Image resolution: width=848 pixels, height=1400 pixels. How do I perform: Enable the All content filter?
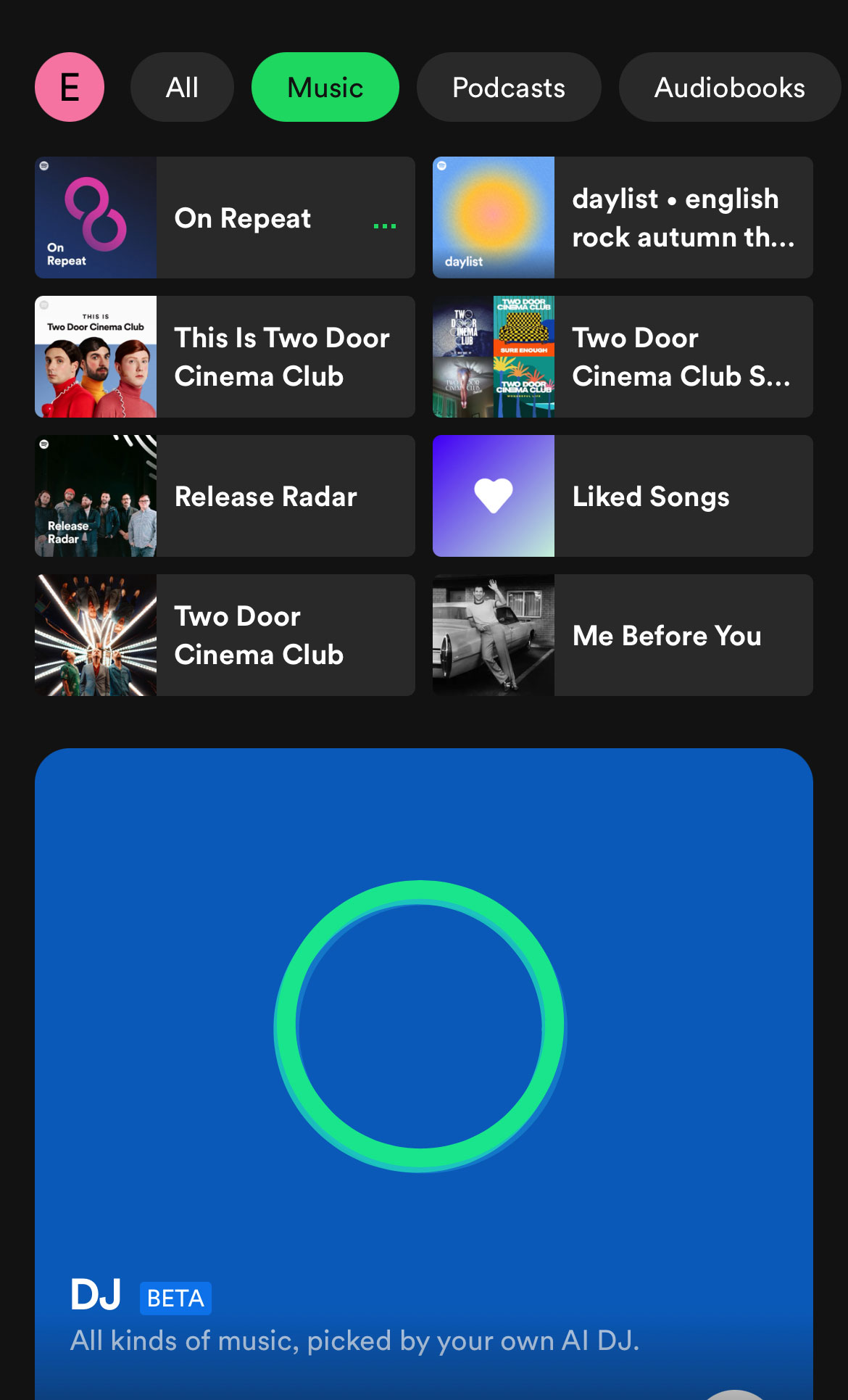pyautogui.click(x=182, y=86)
